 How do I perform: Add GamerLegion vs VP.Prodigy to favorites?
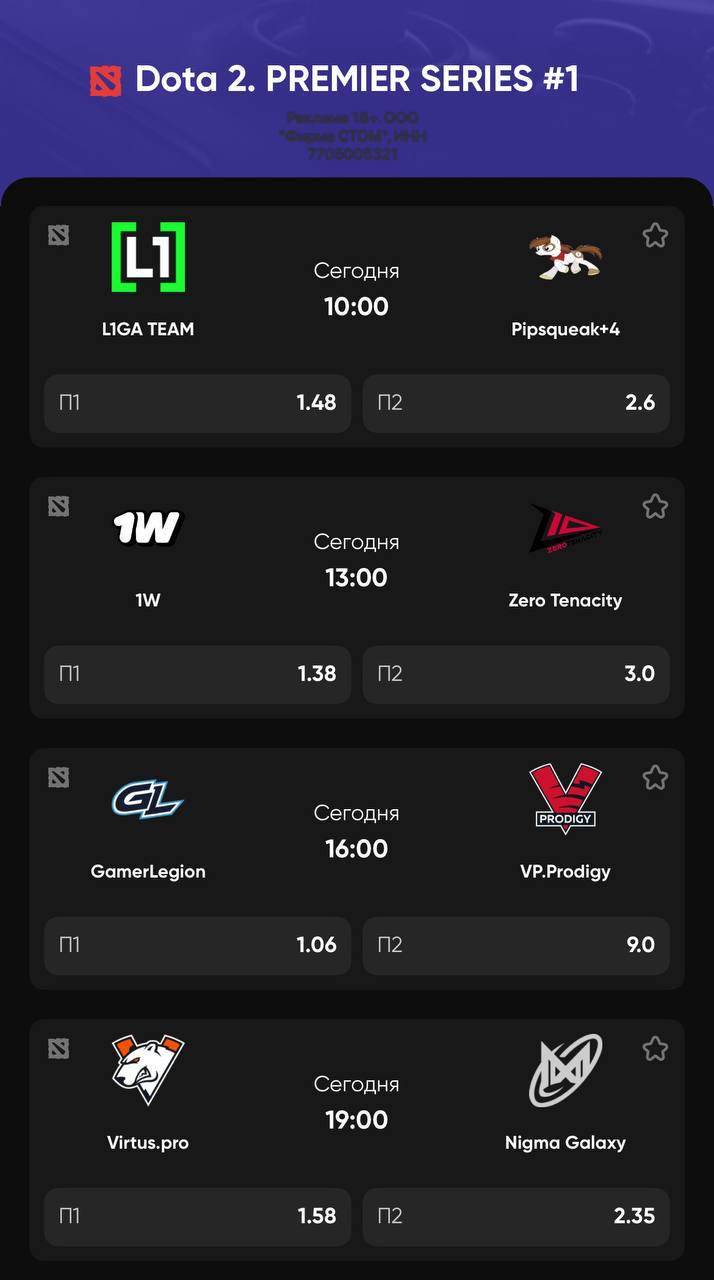click(x=655, y=778)
